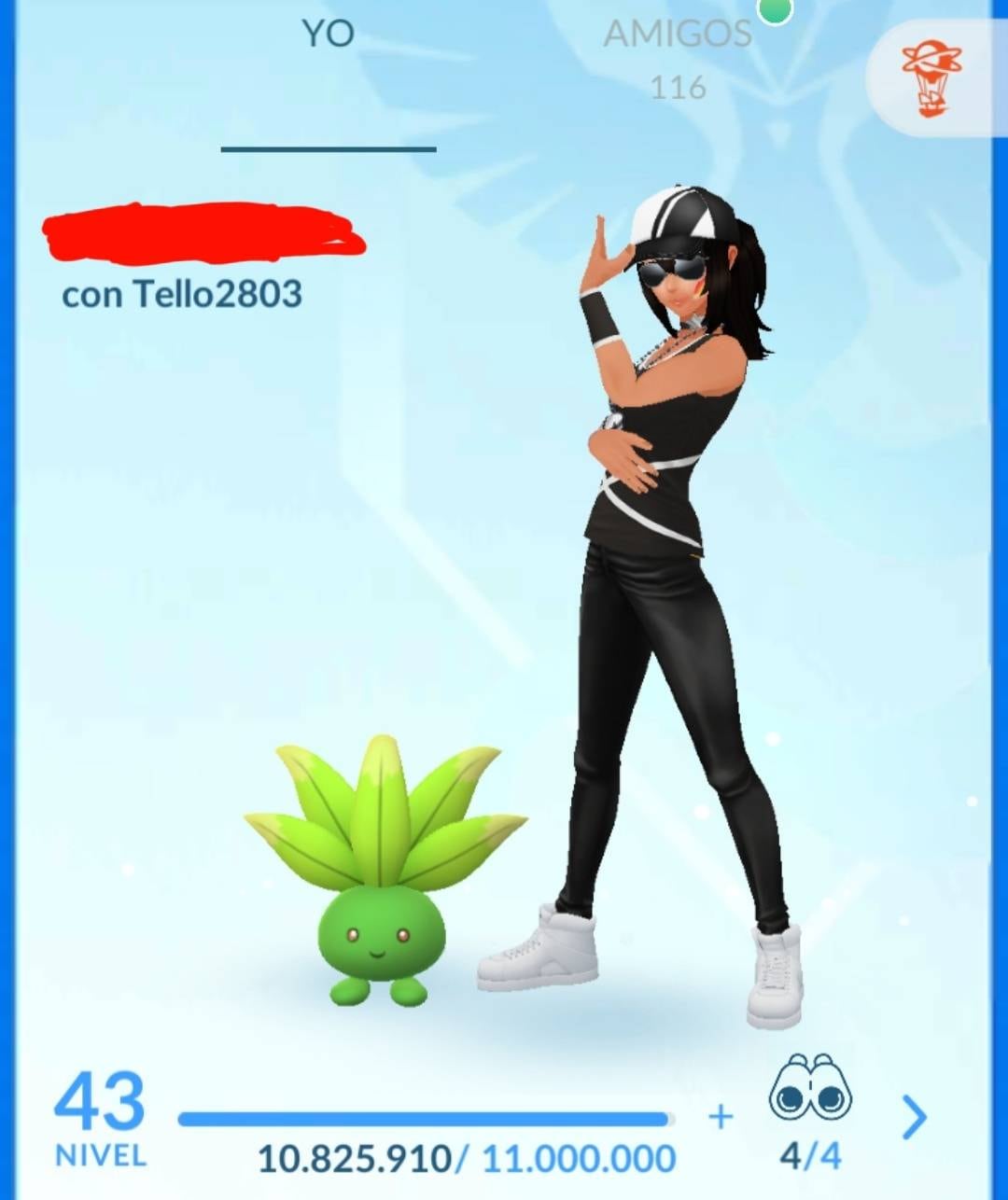Screen dimensions: 1008x1200
Task: Select the YO tab
Action: (x=328, y=35)
